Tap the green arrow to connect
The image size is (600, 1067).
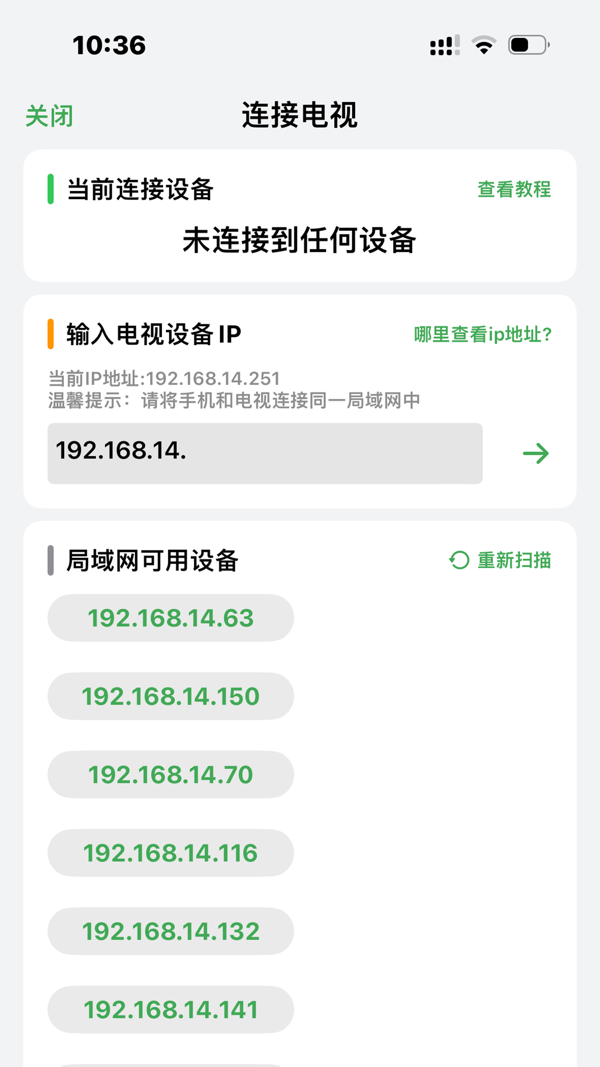click(535, 454)
